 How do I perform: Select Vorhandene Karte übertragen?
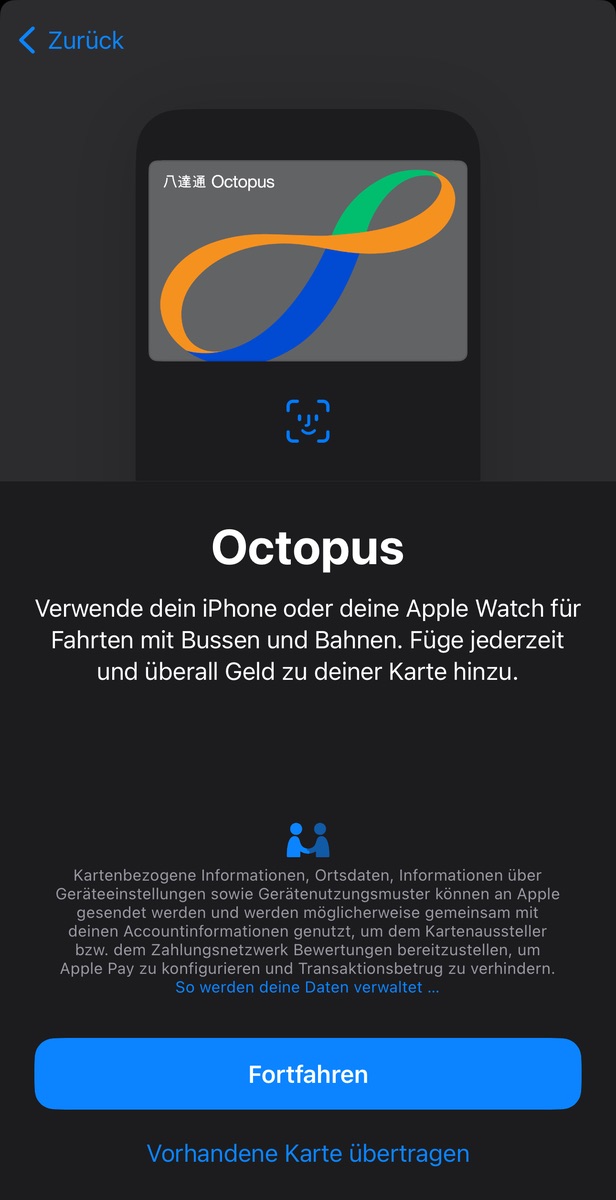click(308, 1153)
